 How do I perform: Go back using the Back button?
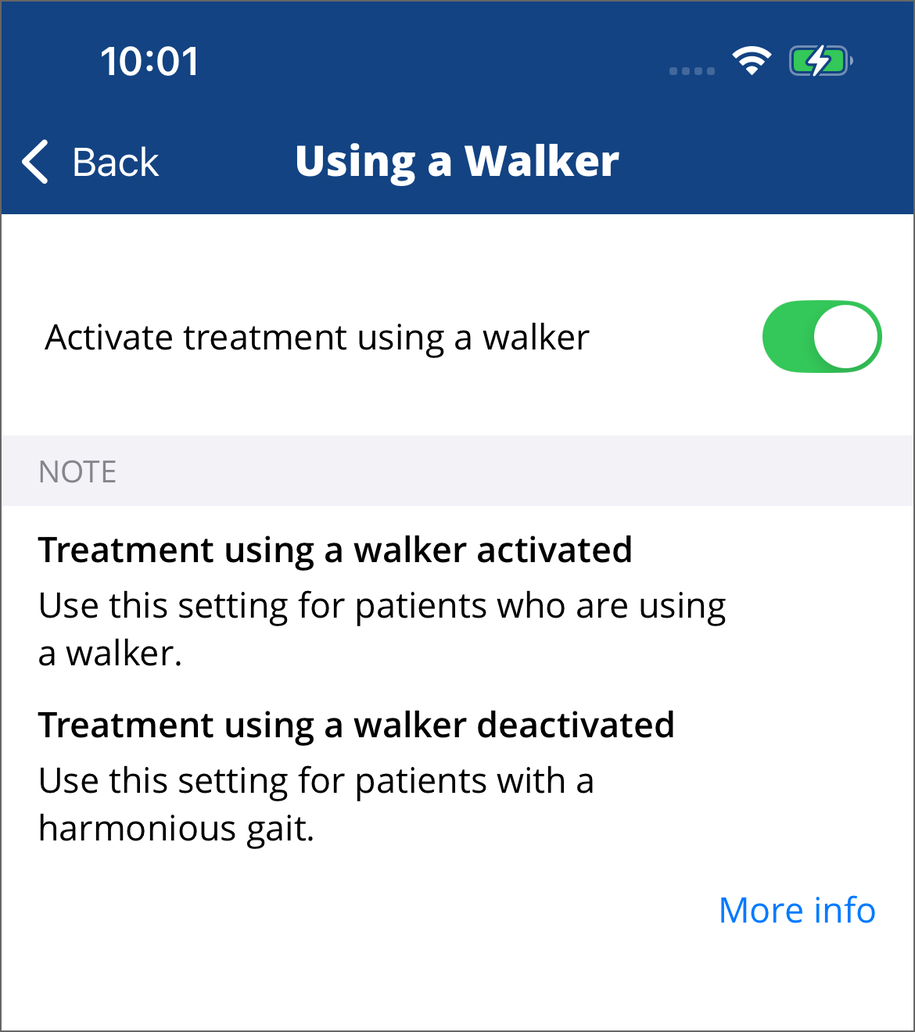[x=91, y=162]
